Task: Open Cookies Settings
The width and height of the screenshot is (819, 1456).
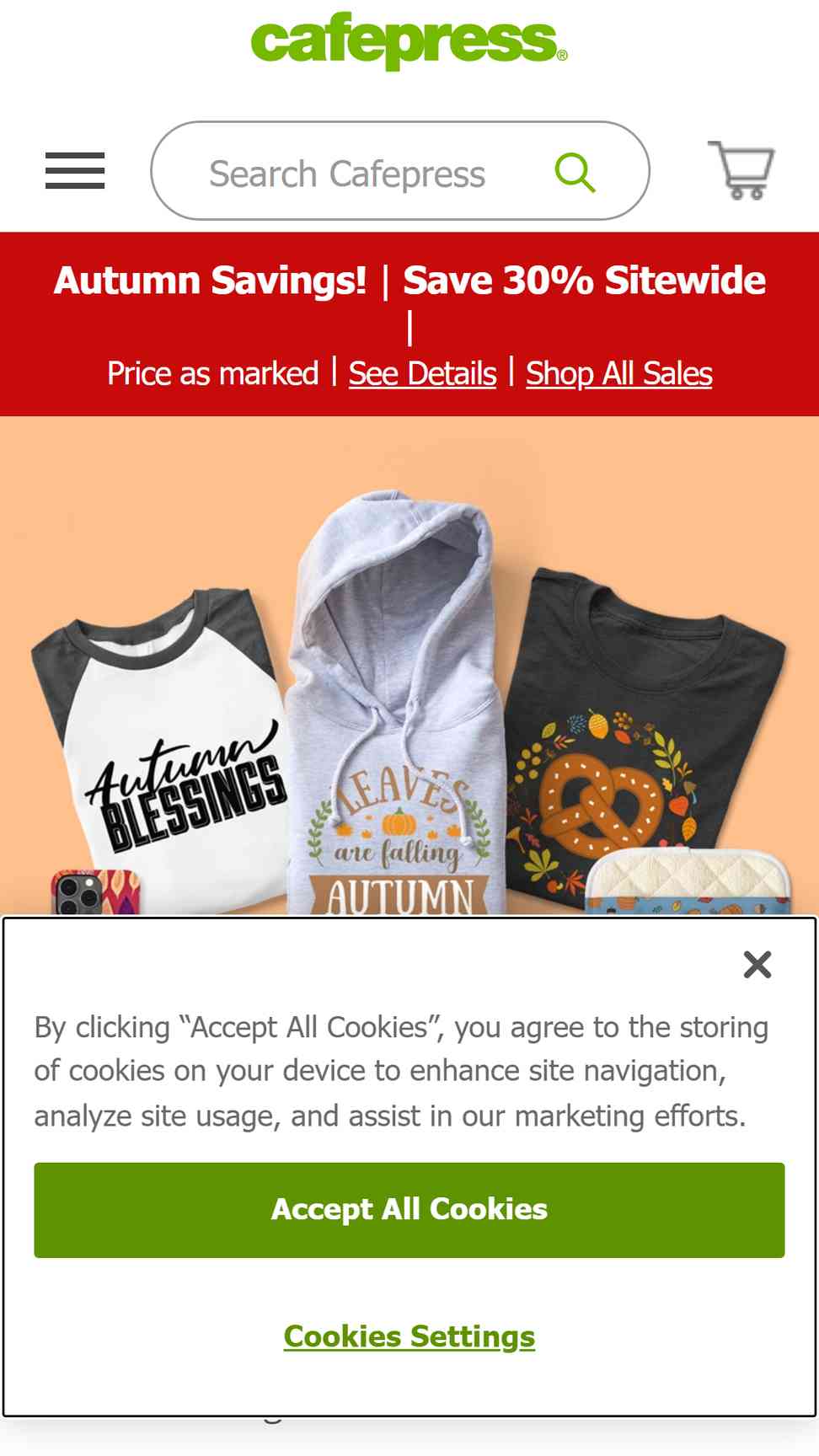Action: click(x=409, y=1336)
